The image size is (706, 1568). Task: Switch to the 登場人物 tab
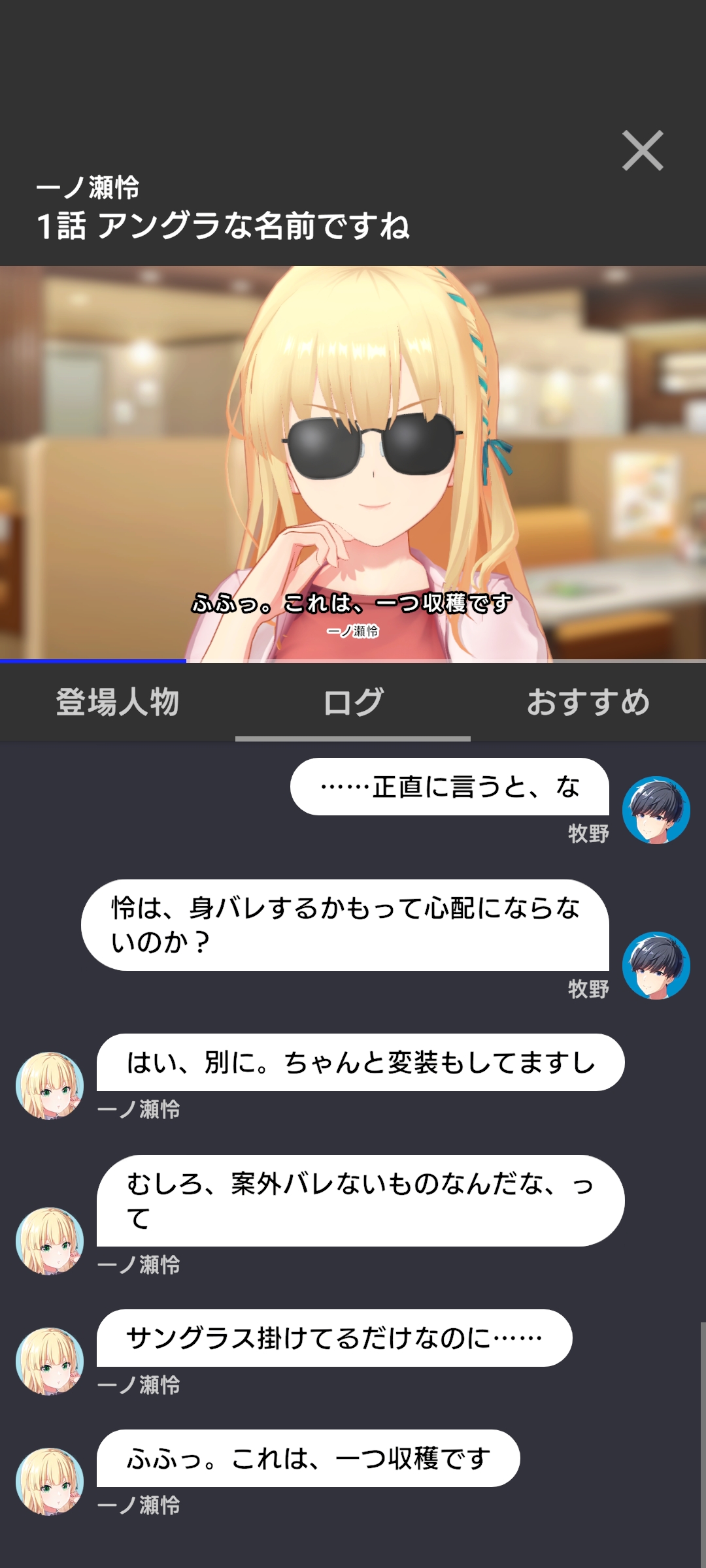tap(118, 702)
